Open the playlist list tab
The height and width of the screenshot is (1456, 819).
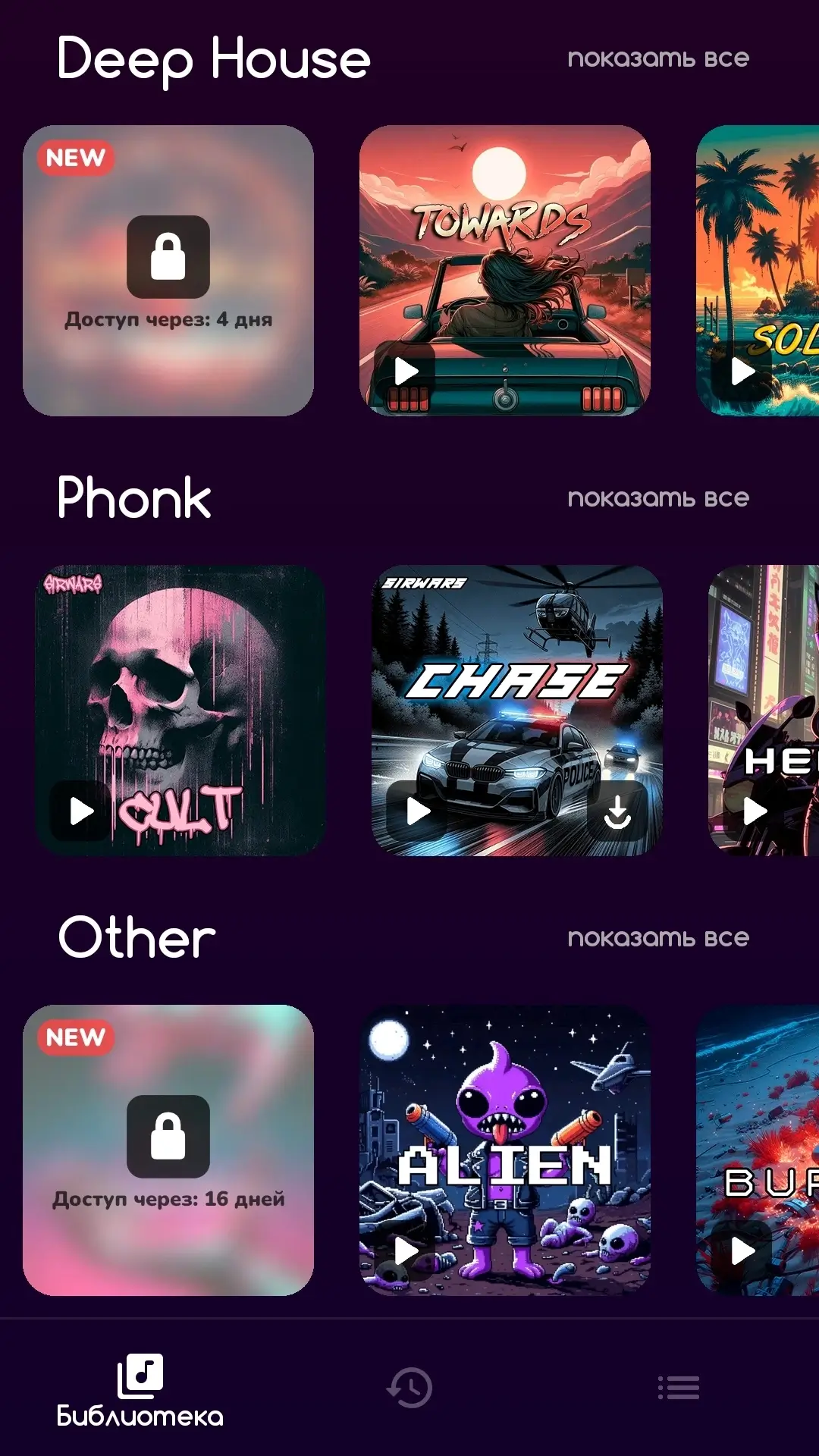pos(679,1387)
